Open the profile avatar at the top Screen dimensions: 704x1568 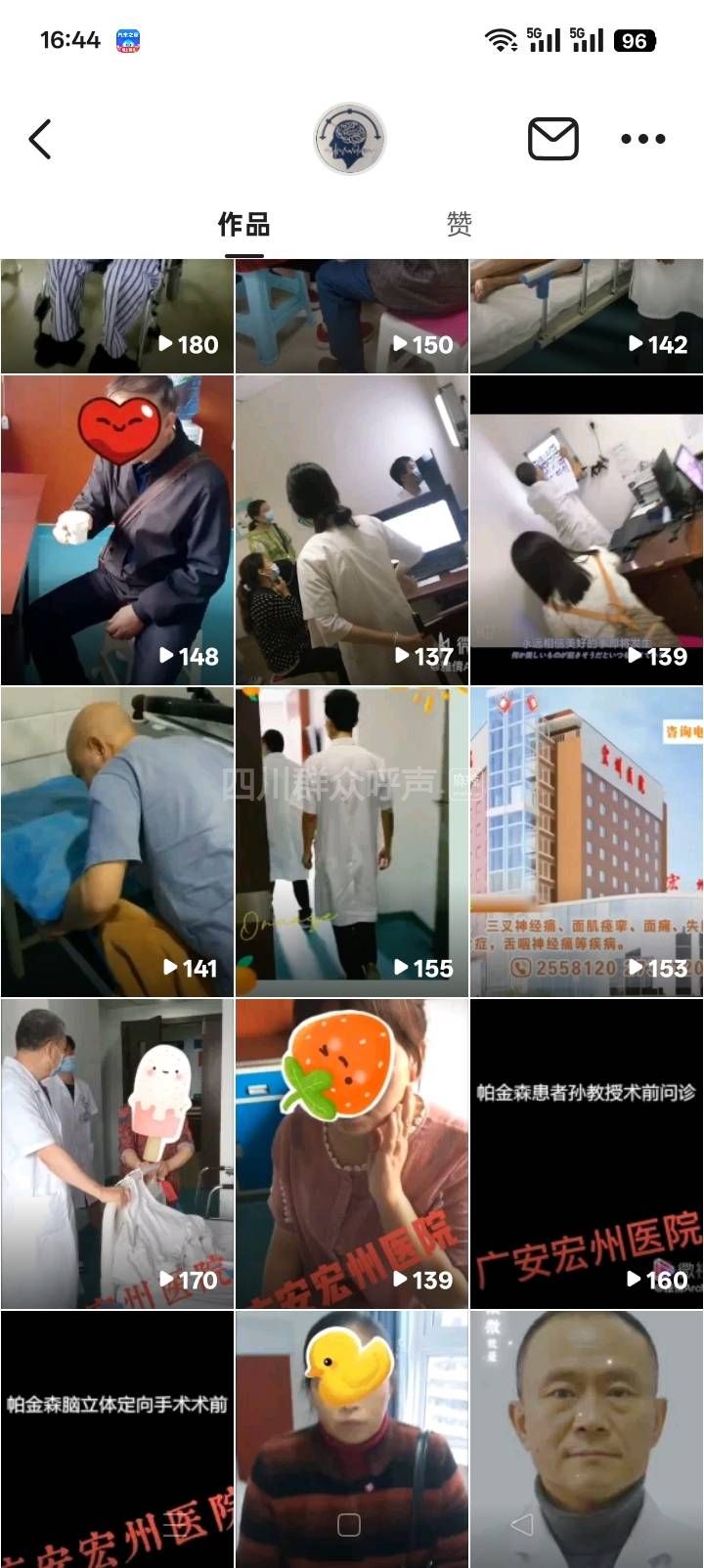350,139
